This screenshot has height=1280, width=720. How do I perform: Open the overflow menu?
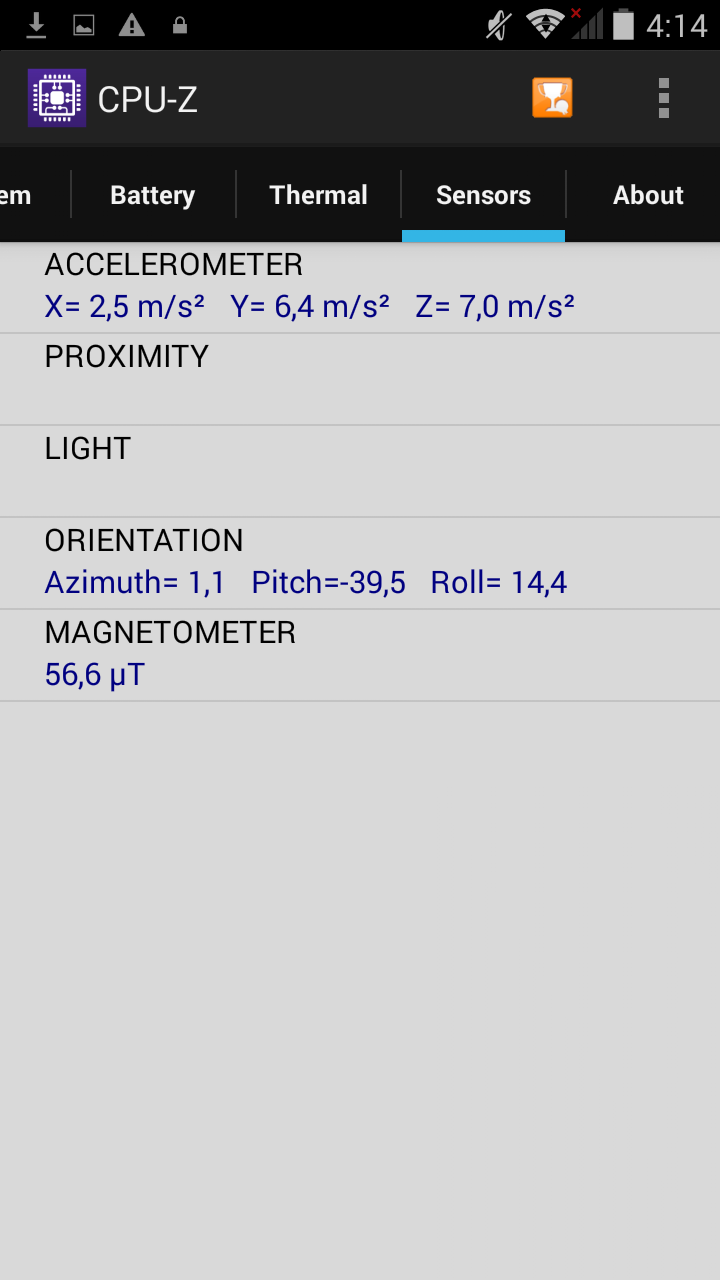tap(663, 98)
